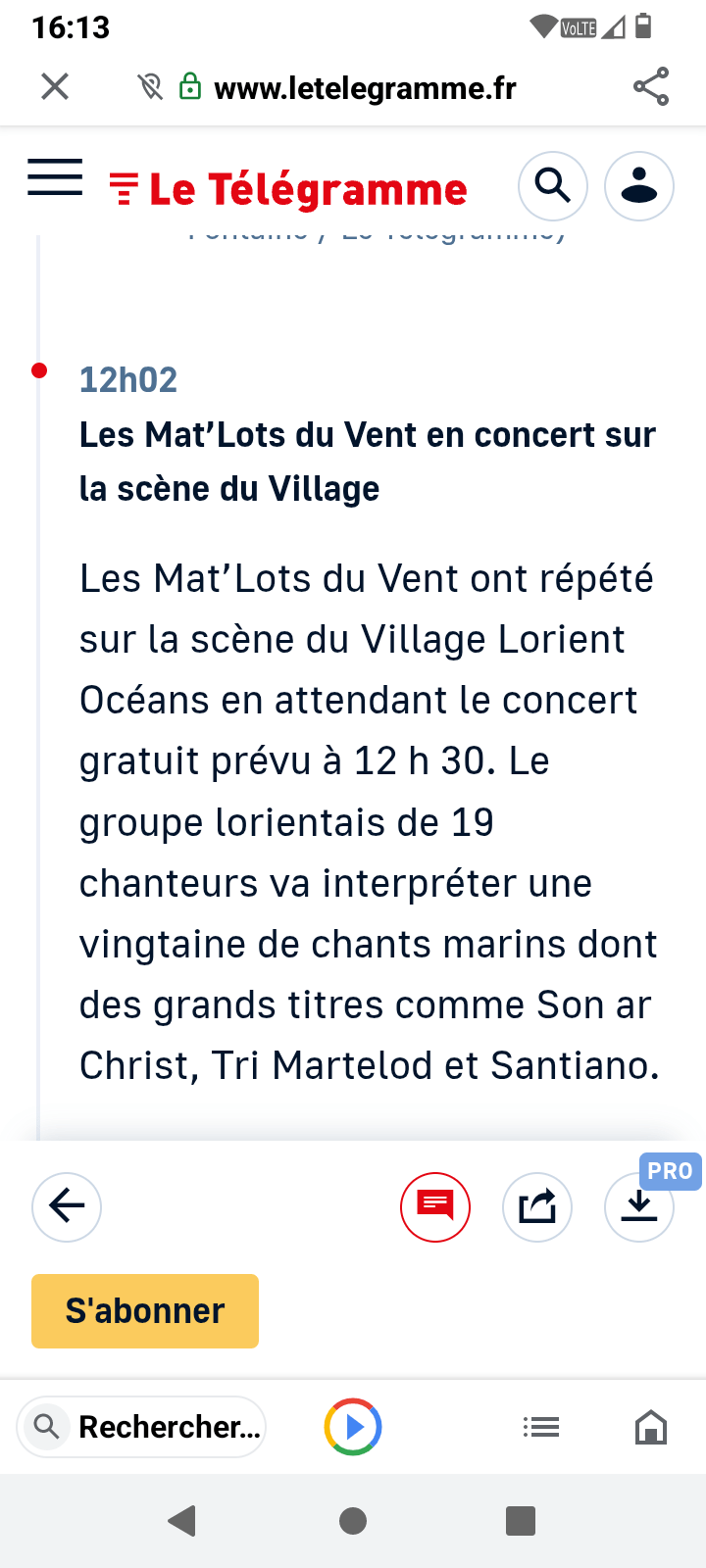Viewport: 706px width, 1568px height.
Task: Open the site search magnifier
Action: pos(553,186)
